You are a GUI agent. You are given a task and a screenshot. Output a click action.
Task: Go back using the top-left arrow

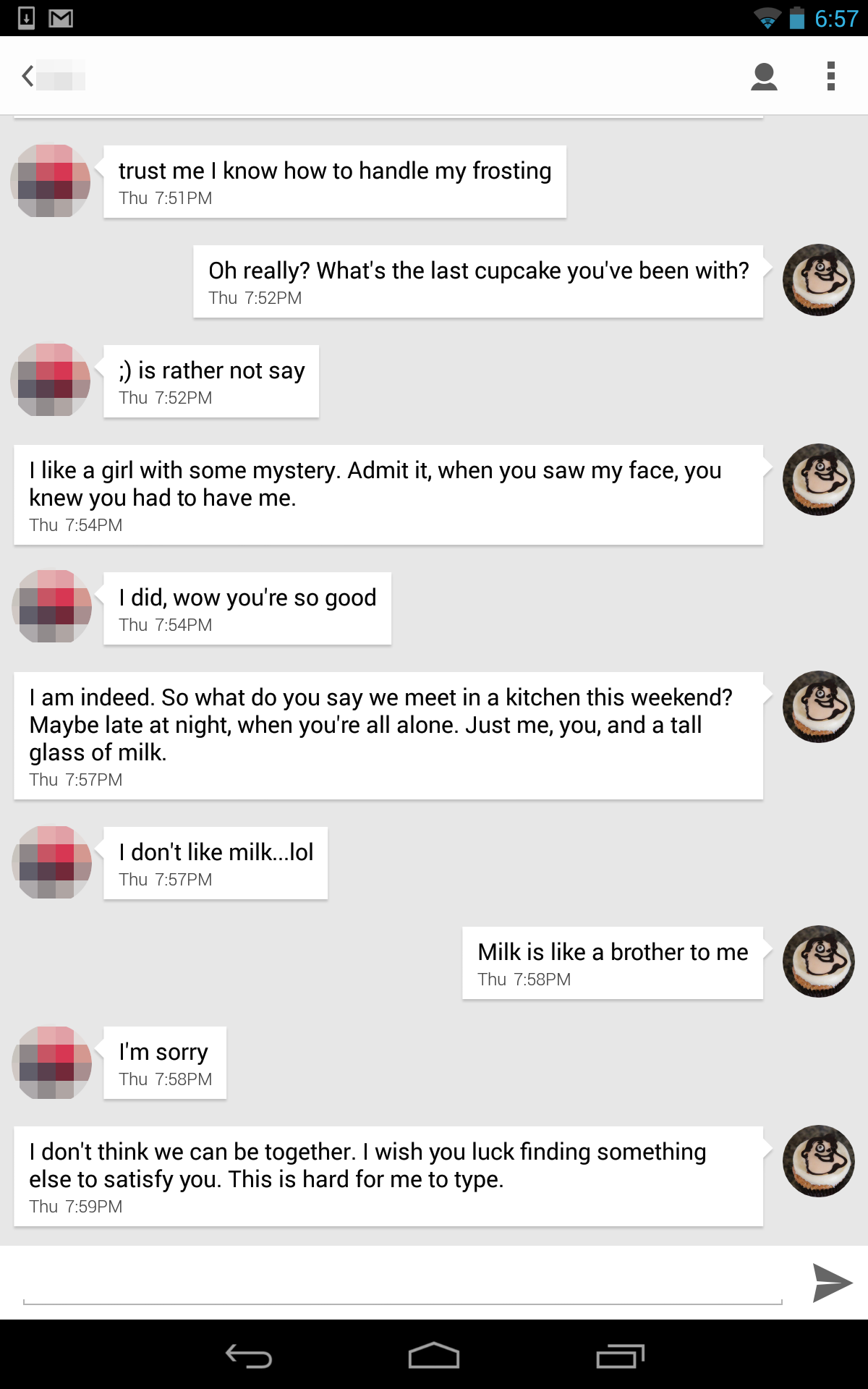tap(29, 76)
